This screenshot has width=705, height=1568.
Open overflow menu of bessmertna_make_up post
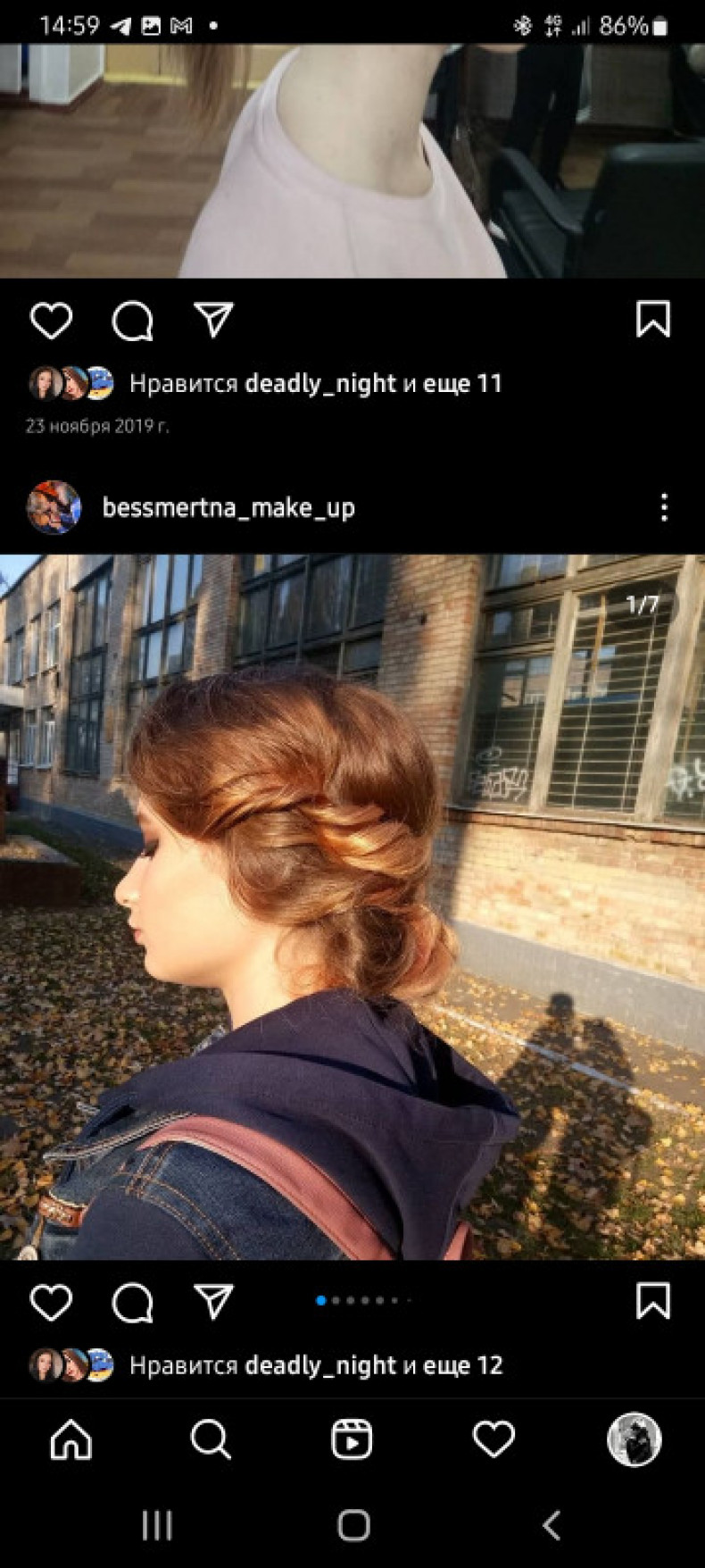point(663,507)
